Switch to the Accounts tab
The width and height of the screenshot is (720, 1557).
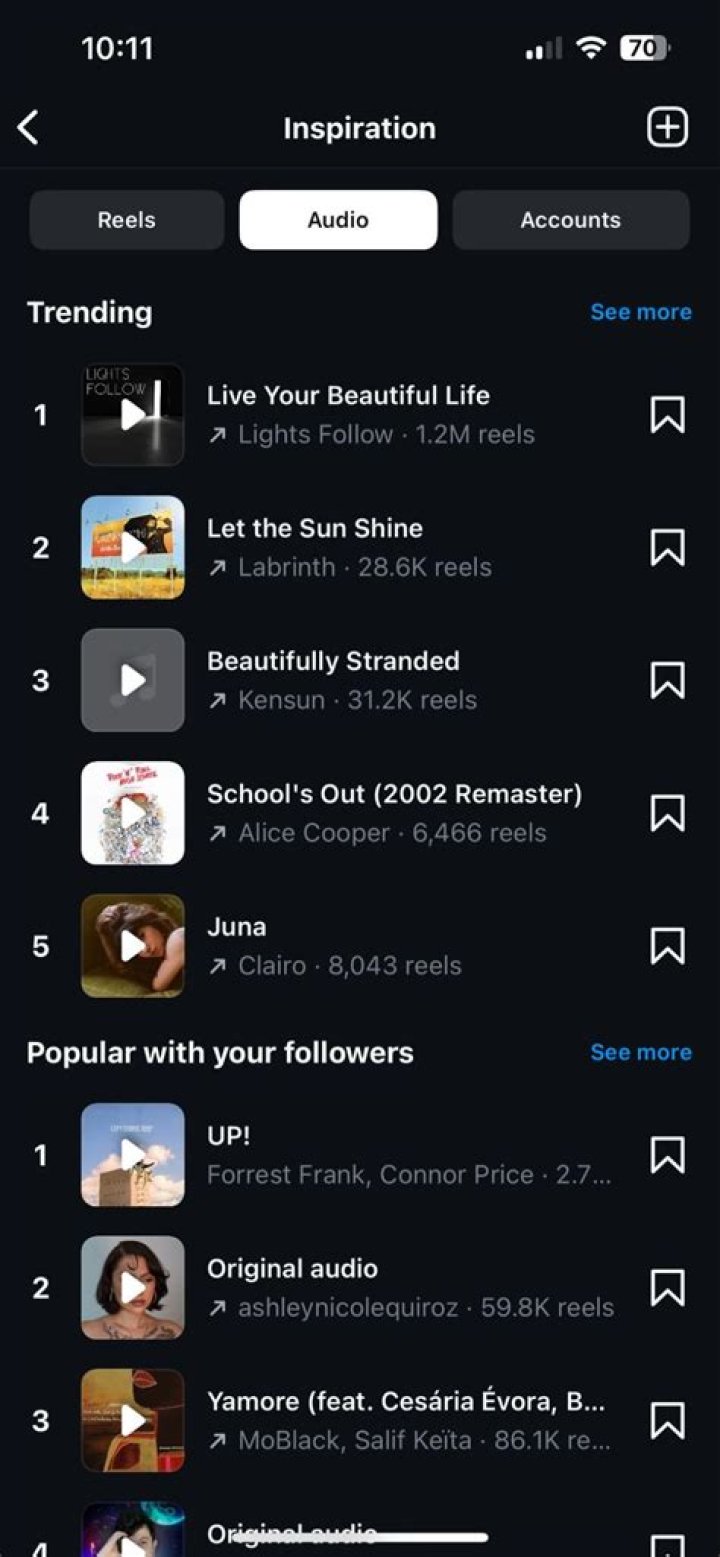click(570, 219)
